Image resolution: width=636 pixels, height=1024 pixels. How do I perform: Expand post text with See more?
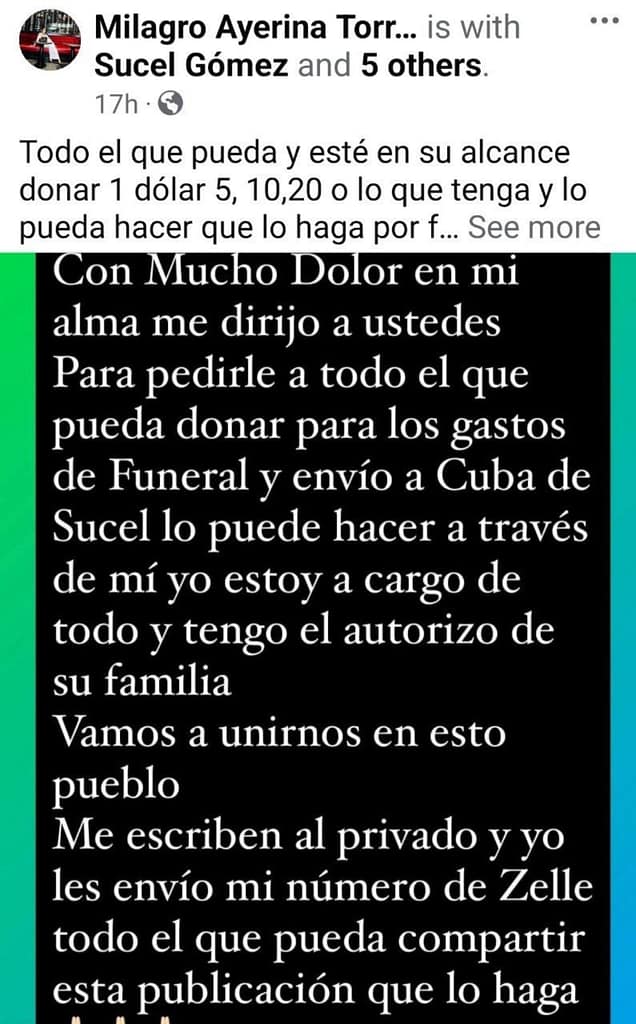tap(534, 227)
